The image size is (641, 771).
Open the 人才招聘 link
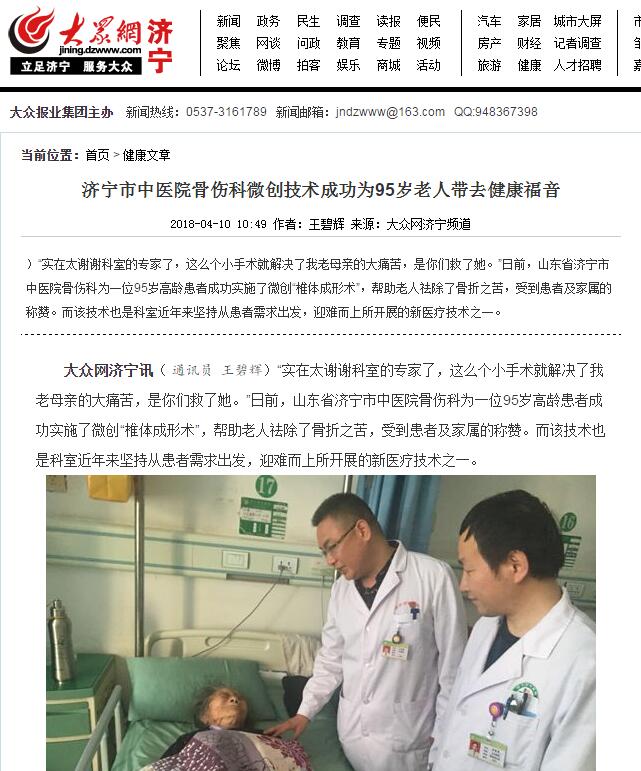(x=578, y=65)
